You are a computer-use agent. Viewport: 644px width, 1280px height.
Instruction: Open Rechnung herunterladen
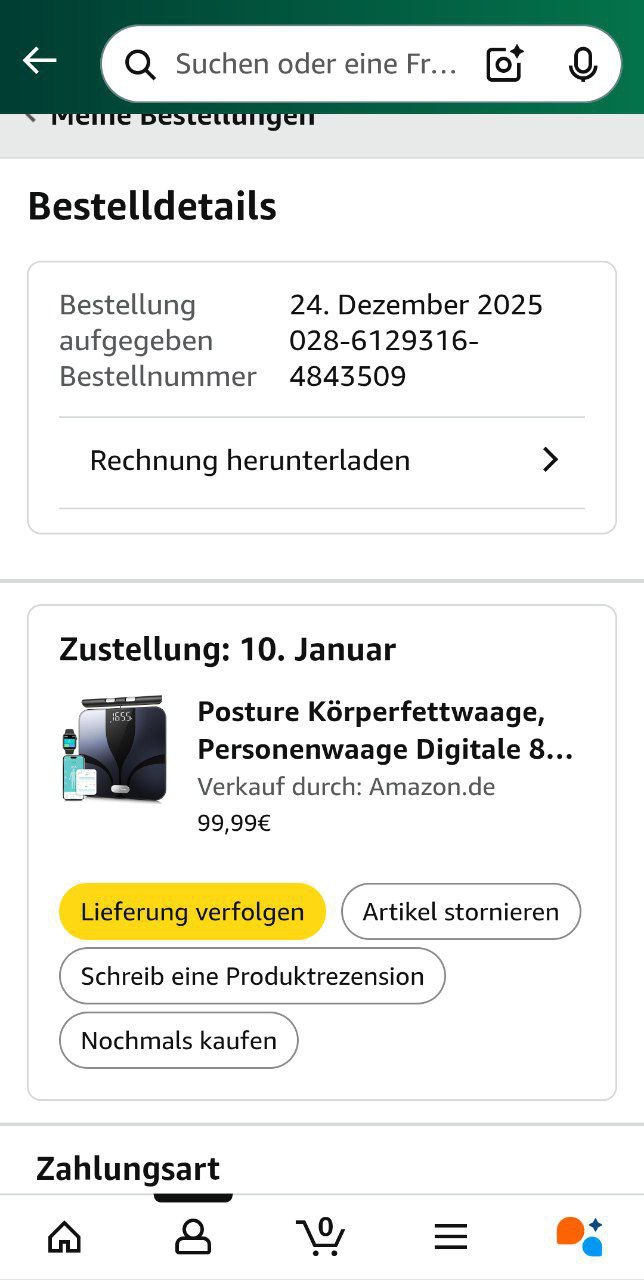322,461
